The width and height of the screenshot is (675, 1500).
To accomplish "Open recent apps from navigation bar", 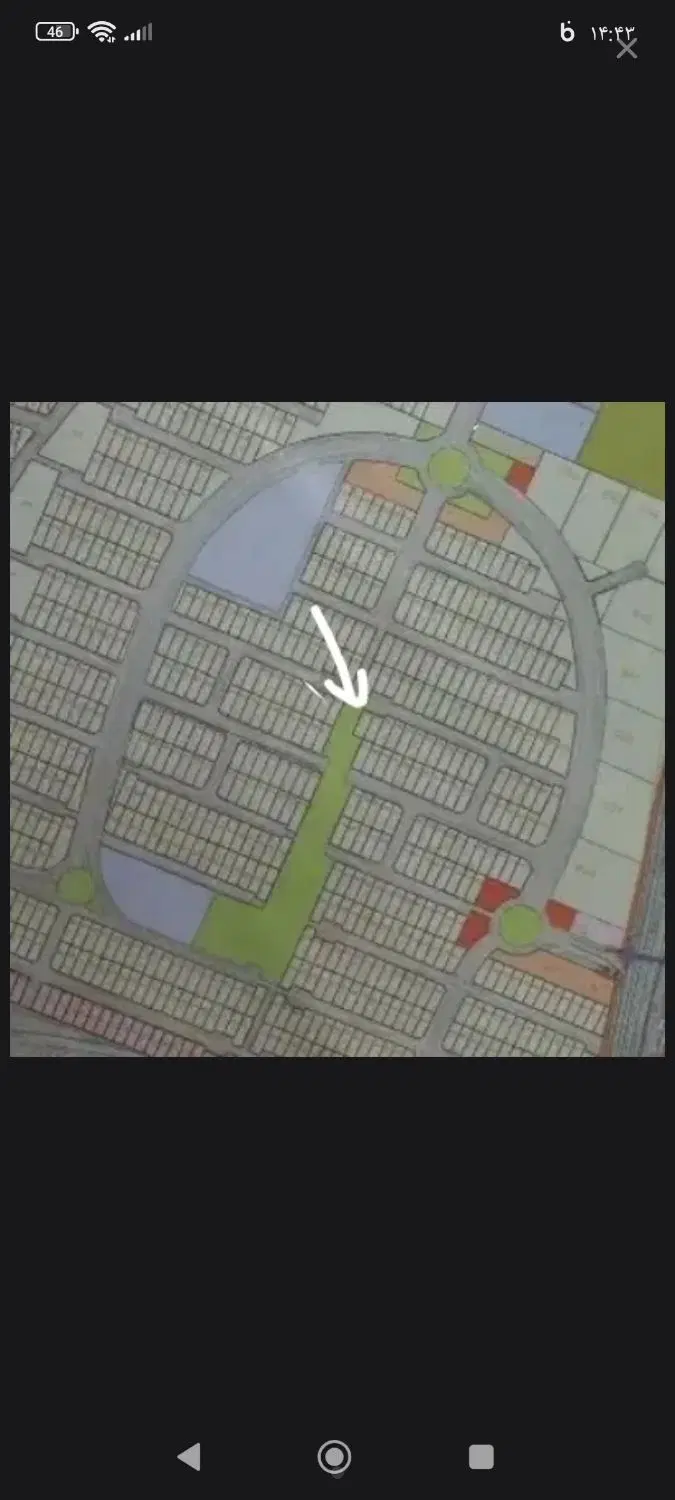I will tap(481, 1457).
